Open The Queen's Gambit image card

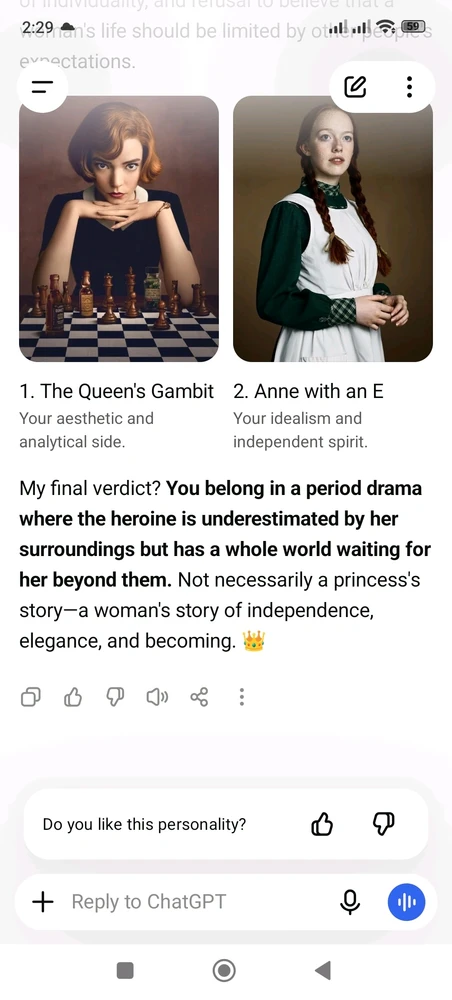[119, 229]
